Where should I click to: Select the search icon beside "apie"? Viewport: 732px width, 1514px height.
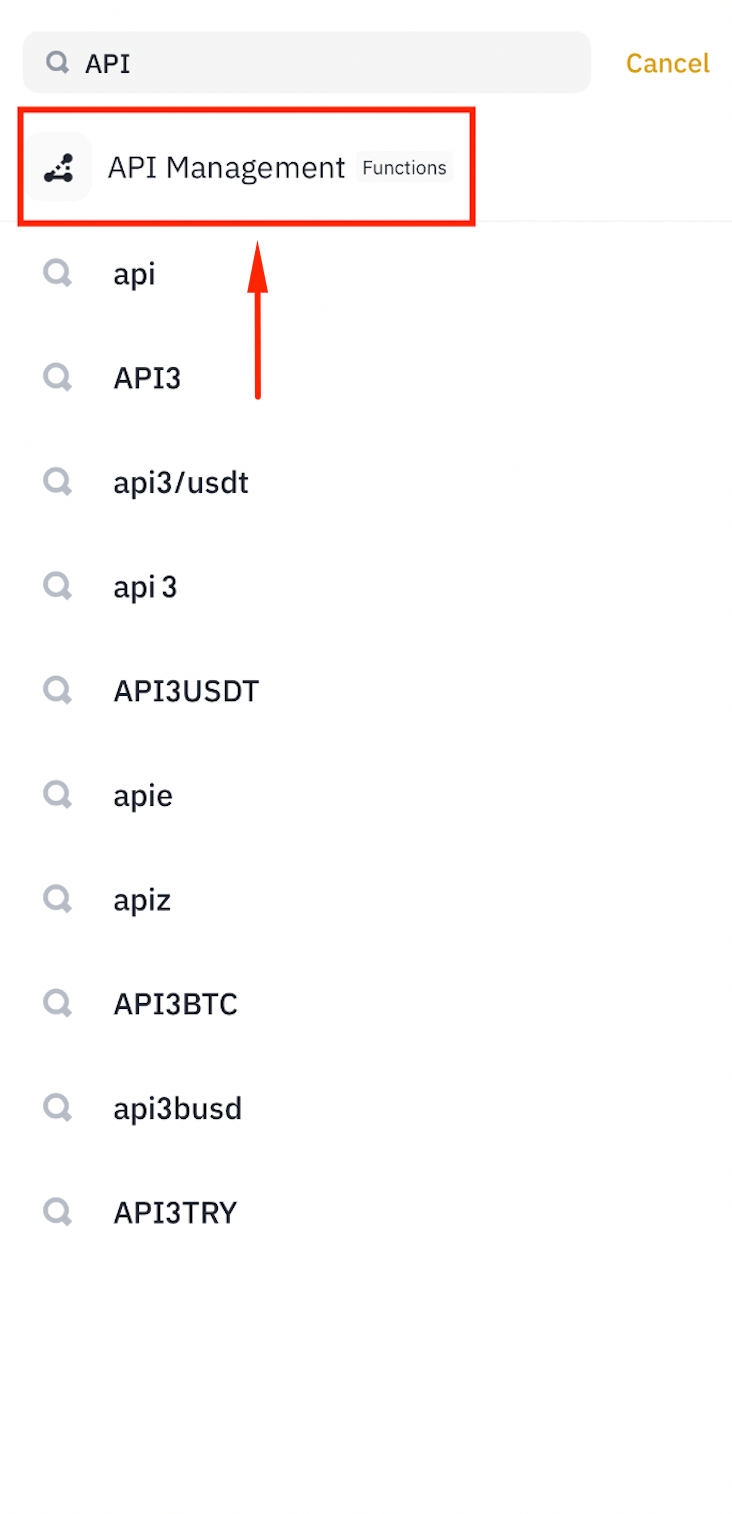pyautogui.click(x=57, y=794)
